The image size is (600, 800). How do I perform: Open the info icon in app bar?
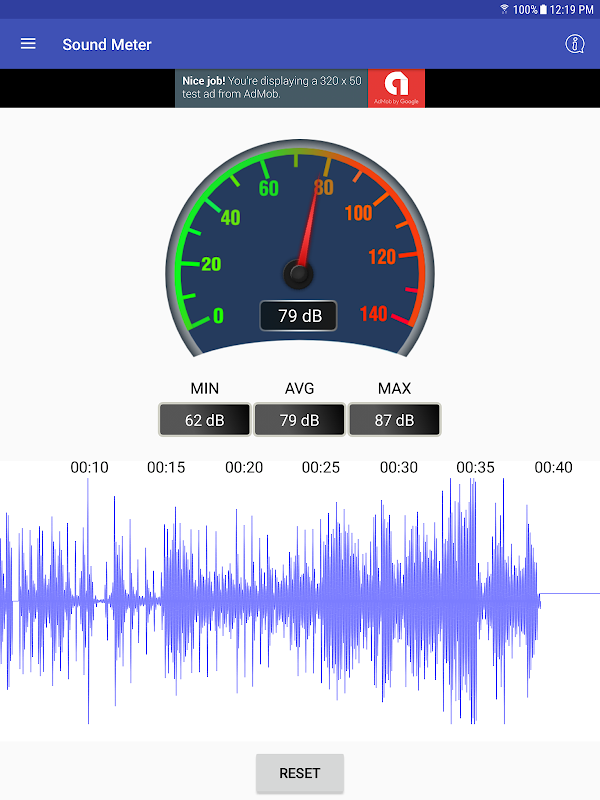point(575,44)
